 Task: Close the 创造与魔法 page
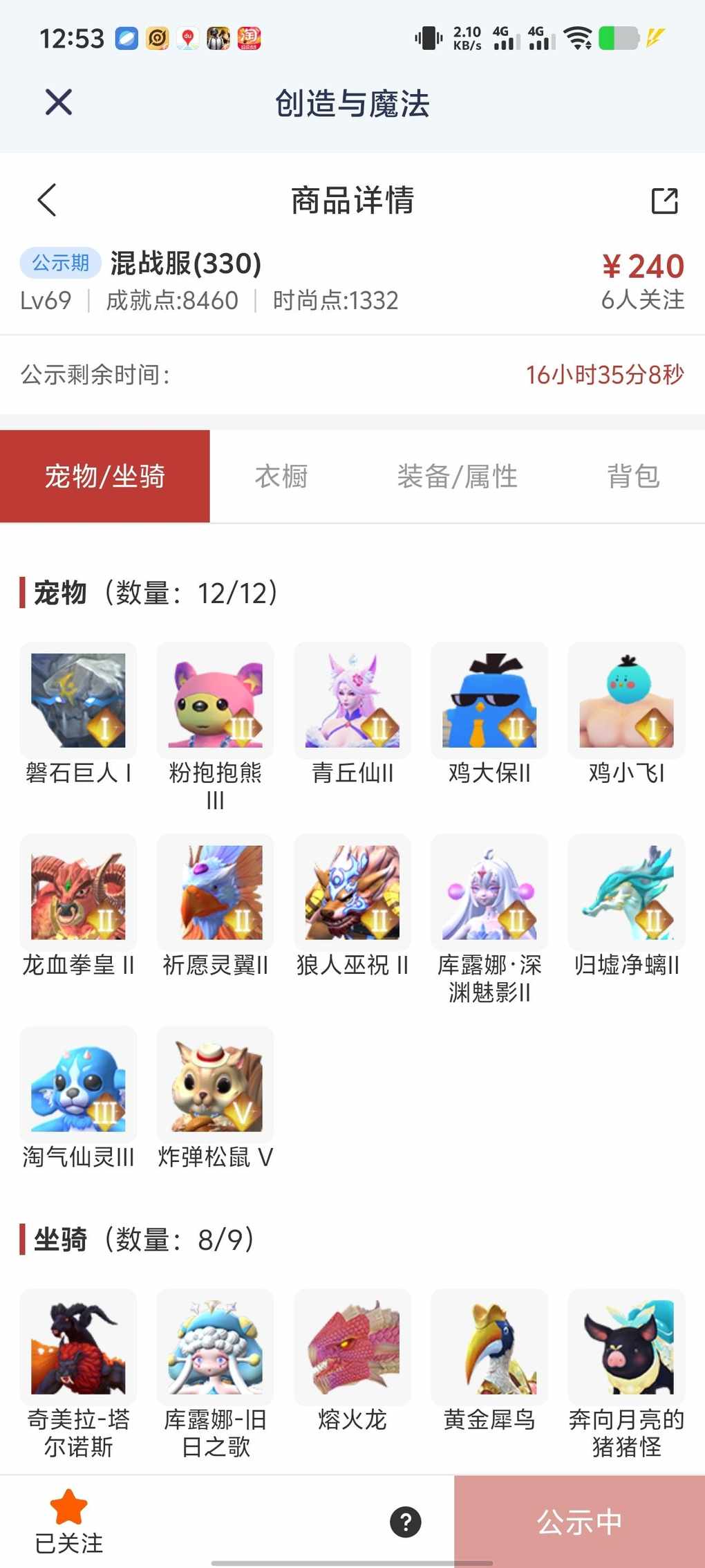click(59, 102)
